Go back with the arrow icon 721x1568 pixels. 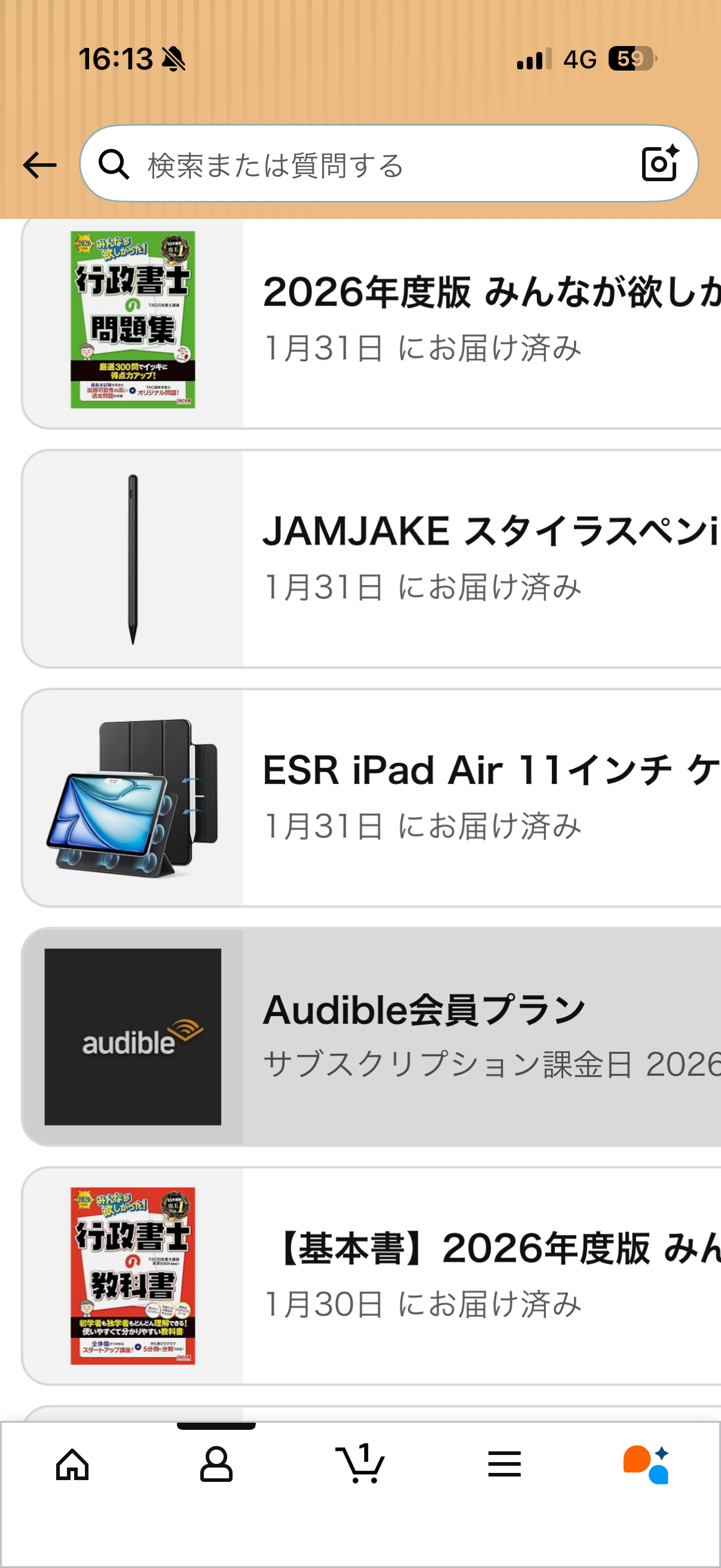coord(39,165)
